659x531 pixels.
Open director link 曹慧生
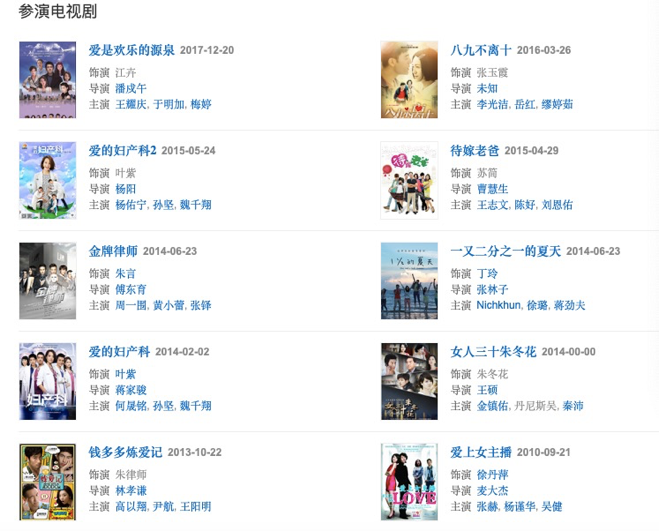pos(492,189)
